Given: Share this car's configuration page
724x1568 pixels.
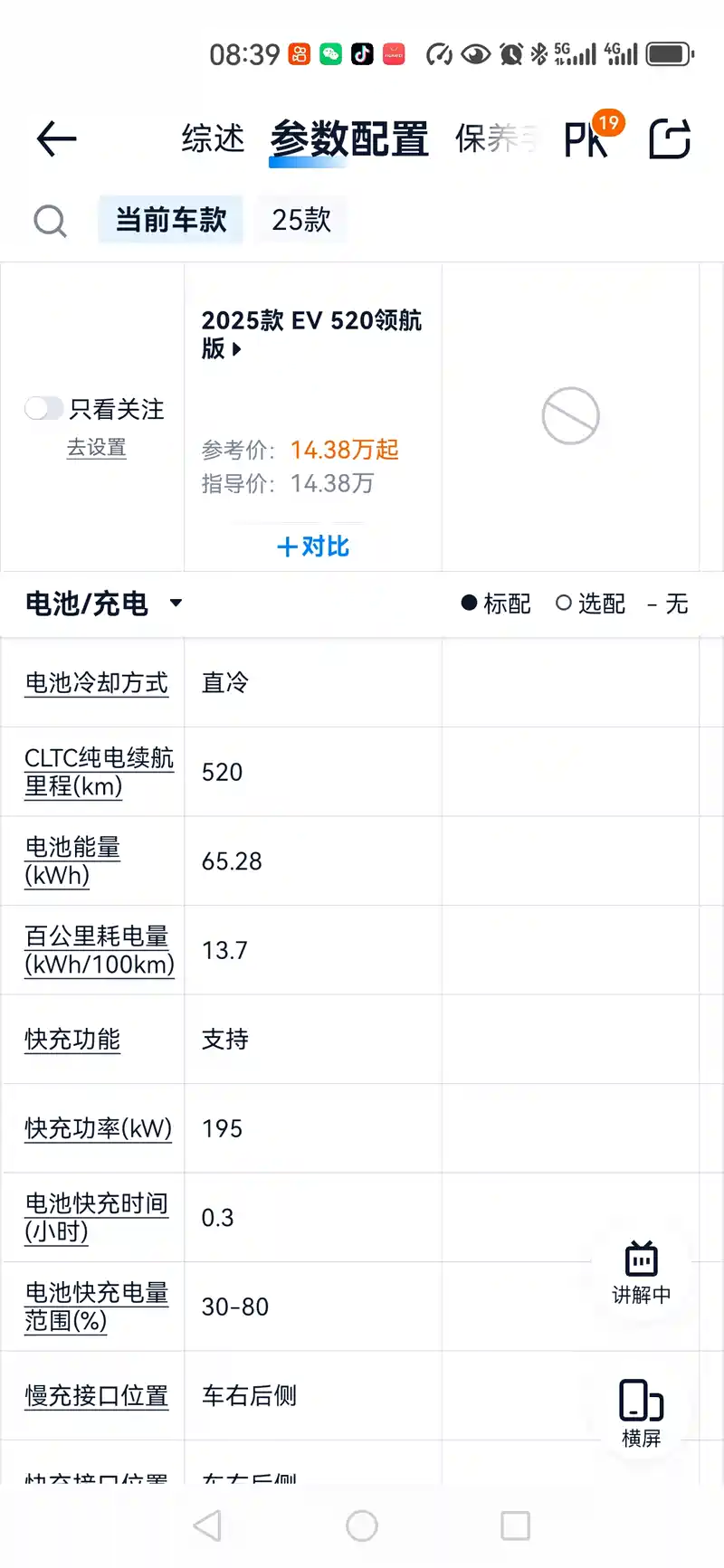Looking at the screenshot, I should pyautogui.click(x=670, y=138).
